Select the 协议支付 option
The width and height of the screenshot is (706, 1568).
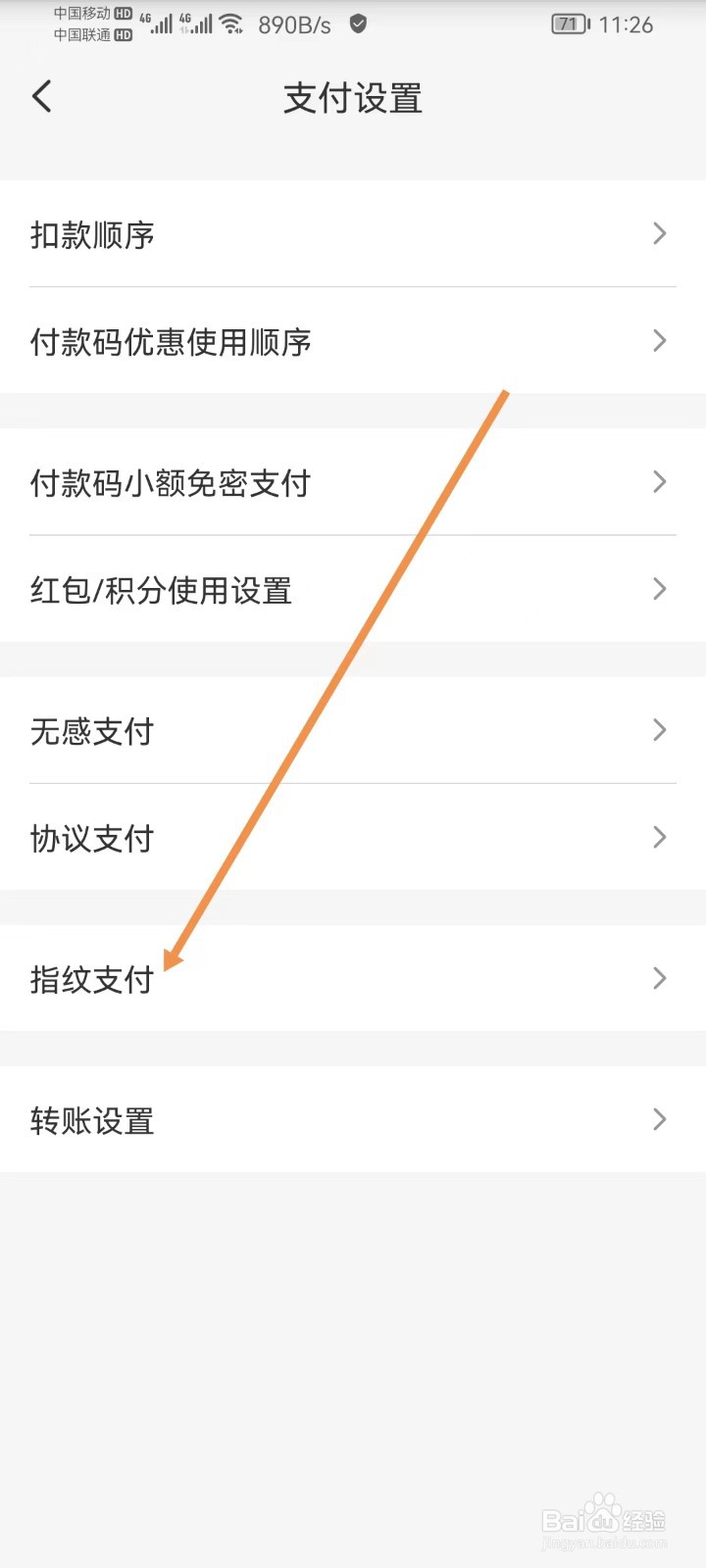tap(91, 838)
